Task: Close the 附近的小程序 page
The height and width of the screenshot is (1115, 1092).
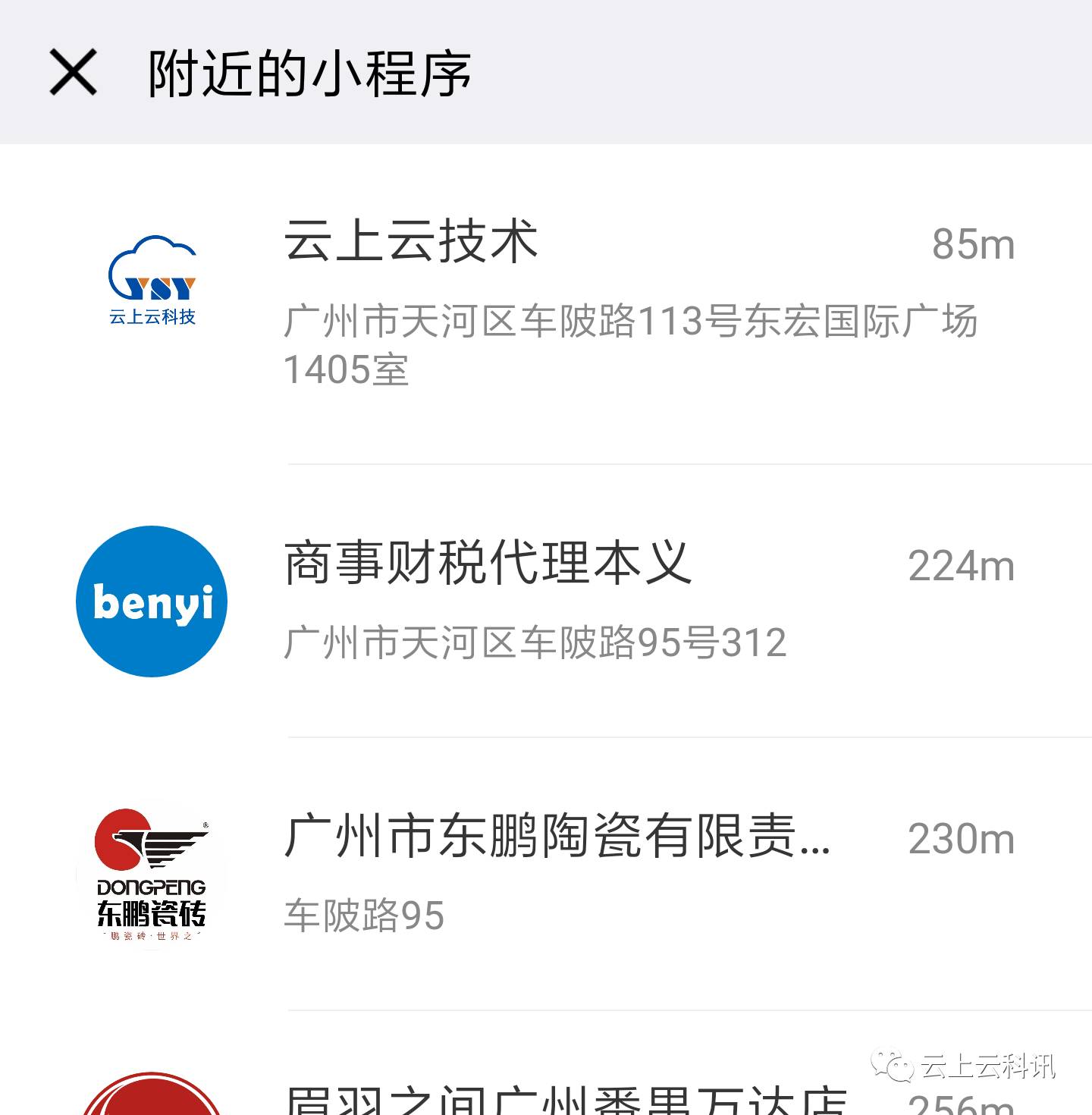Action: [73, 73]
